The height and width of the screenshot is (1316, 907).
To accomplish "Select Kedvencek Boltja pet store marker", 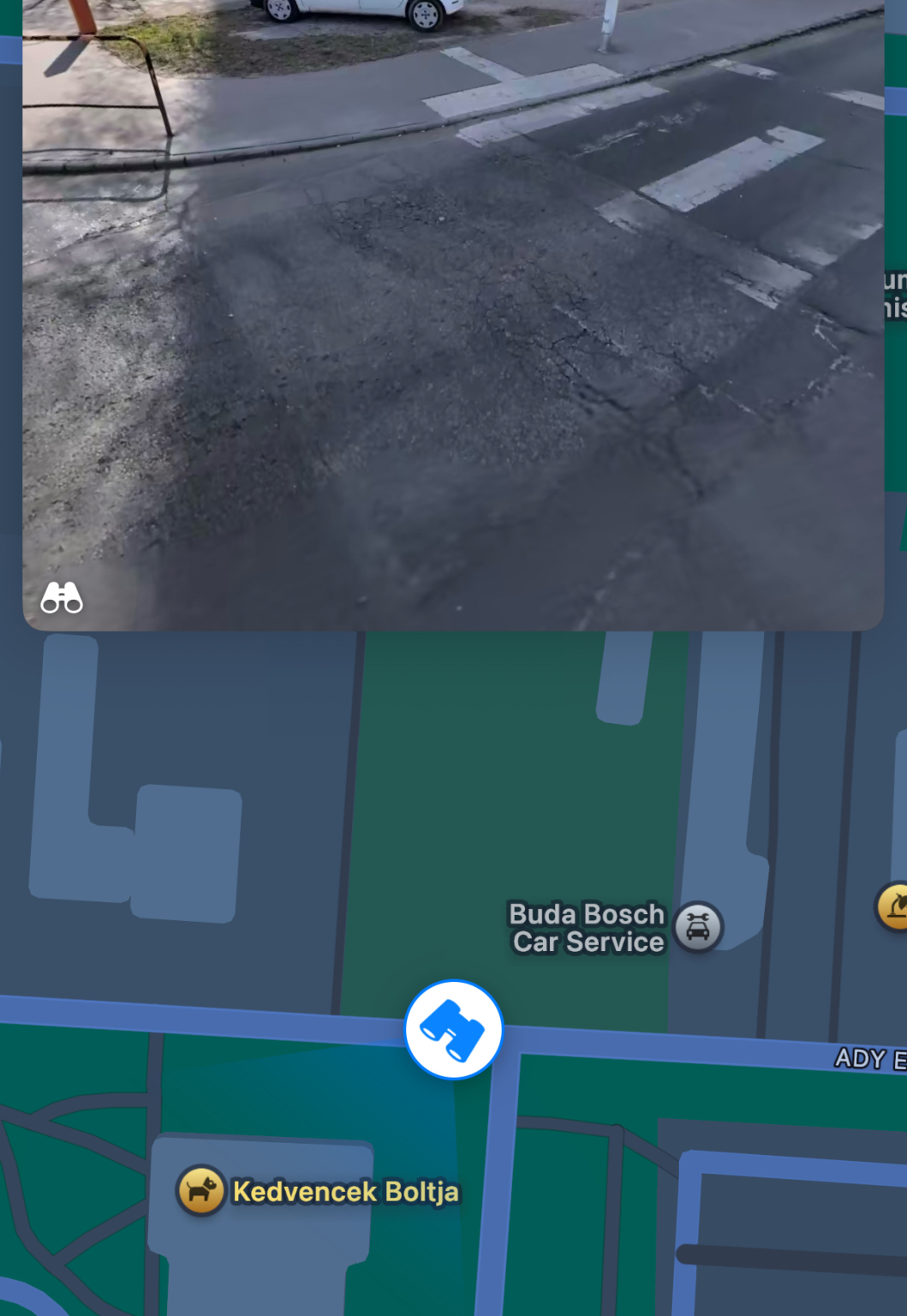I will tap(201, 1191).
